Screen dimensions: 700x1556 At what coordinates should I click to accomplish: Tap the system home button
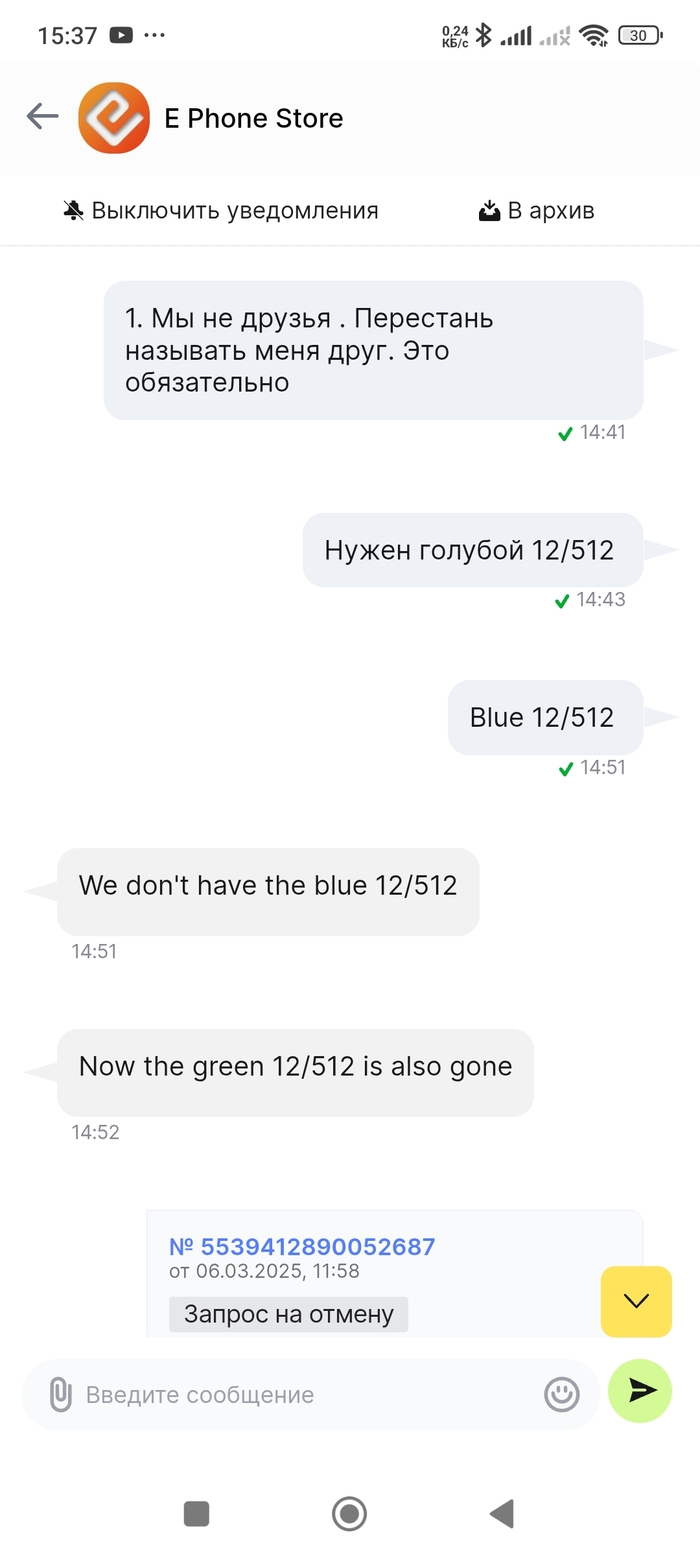click(x=349, y=1513)
